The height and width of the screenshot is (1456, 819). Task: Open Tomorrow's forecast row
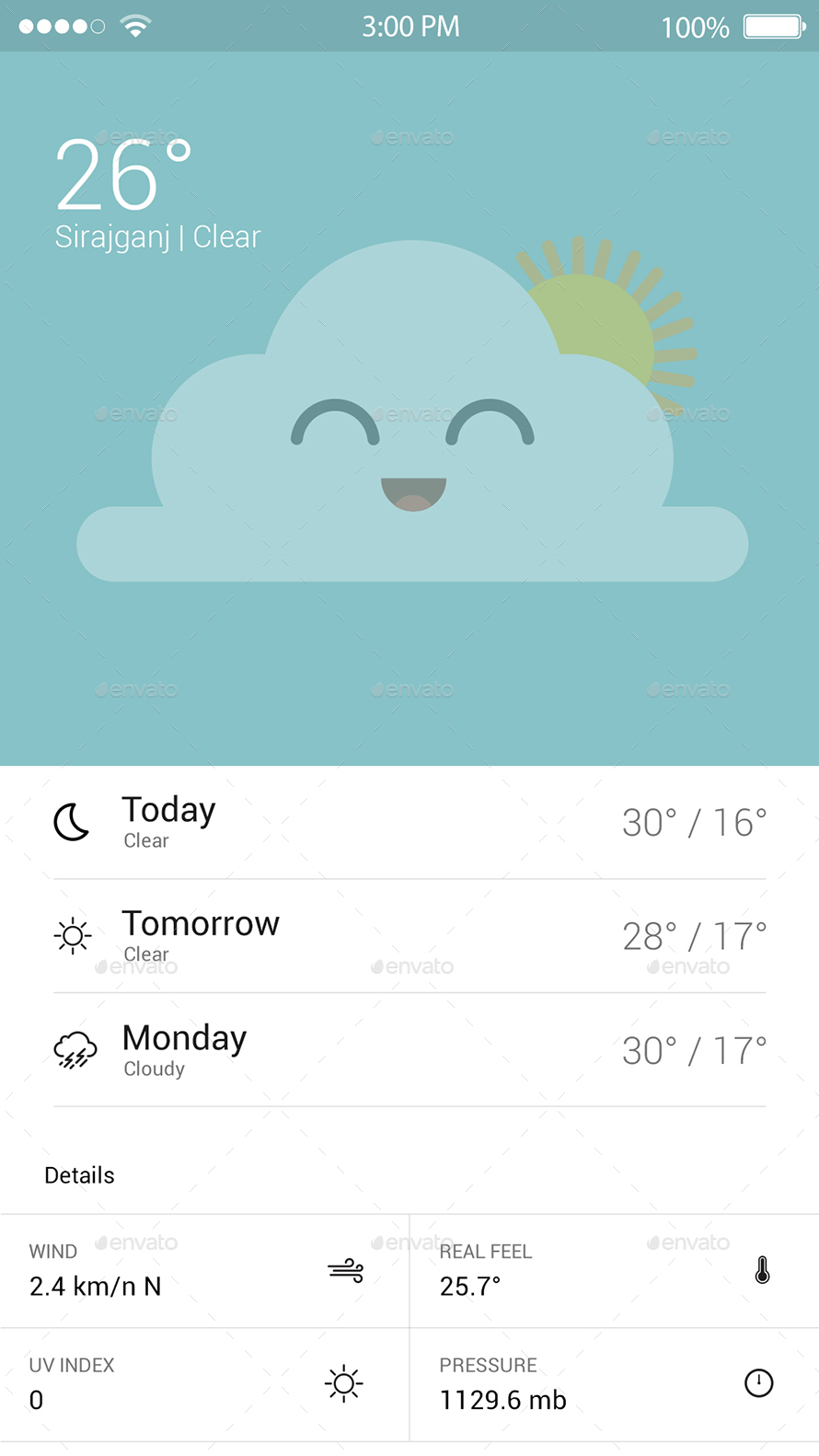[409, 936]
